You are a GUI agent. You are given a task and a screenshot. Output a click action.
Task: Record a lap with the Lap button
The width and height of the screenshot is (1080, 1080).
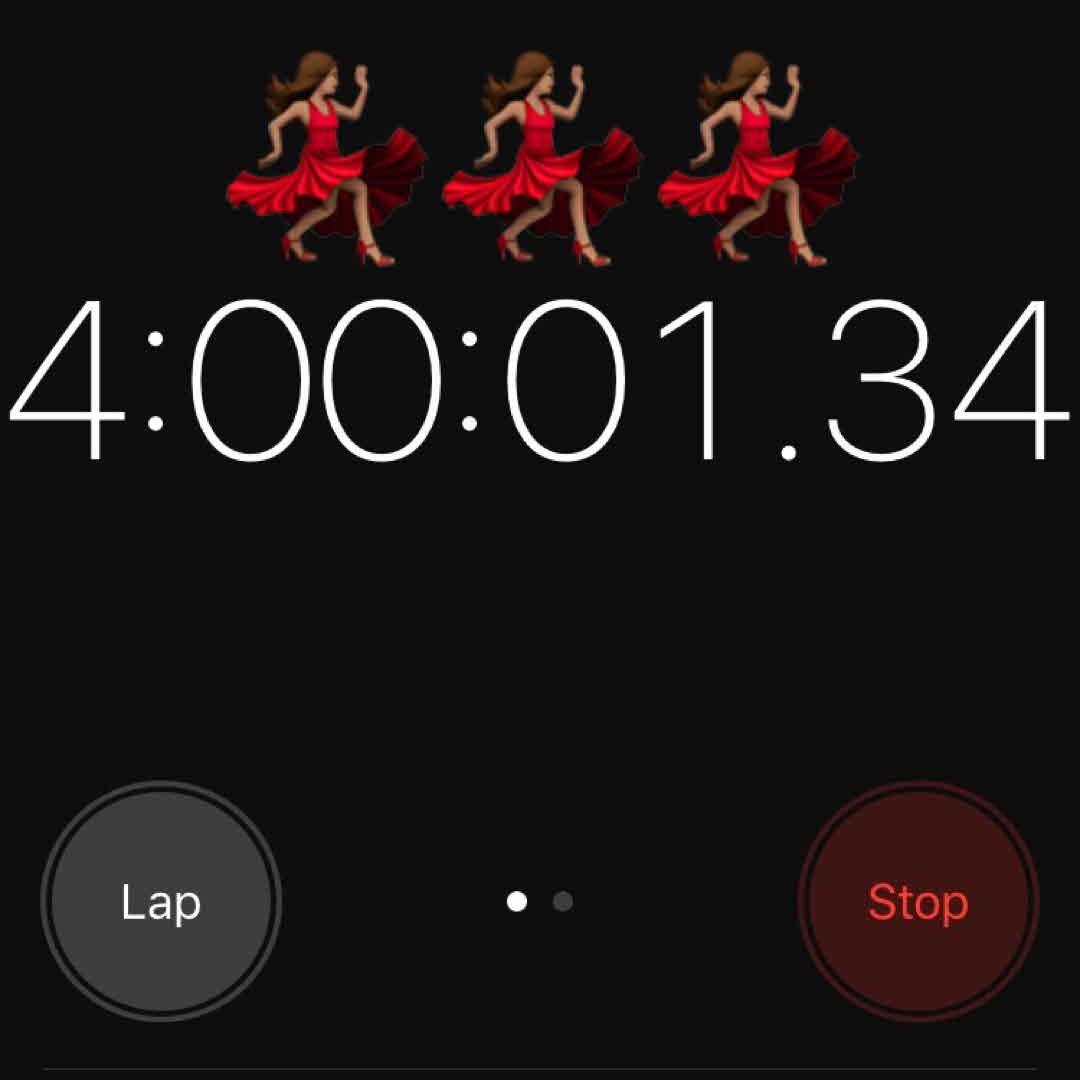tap(161, 902)
